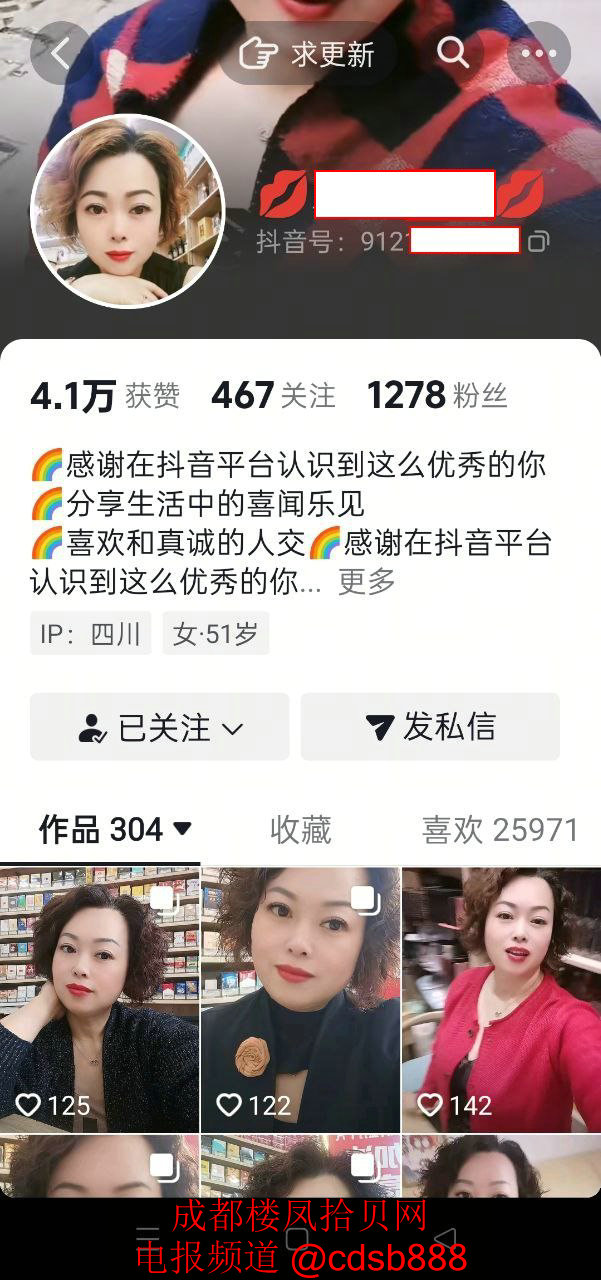The image size is (601, 1280).
Task: Open the 1278 粉丝 followers list
Action: [x=437, y=396]
